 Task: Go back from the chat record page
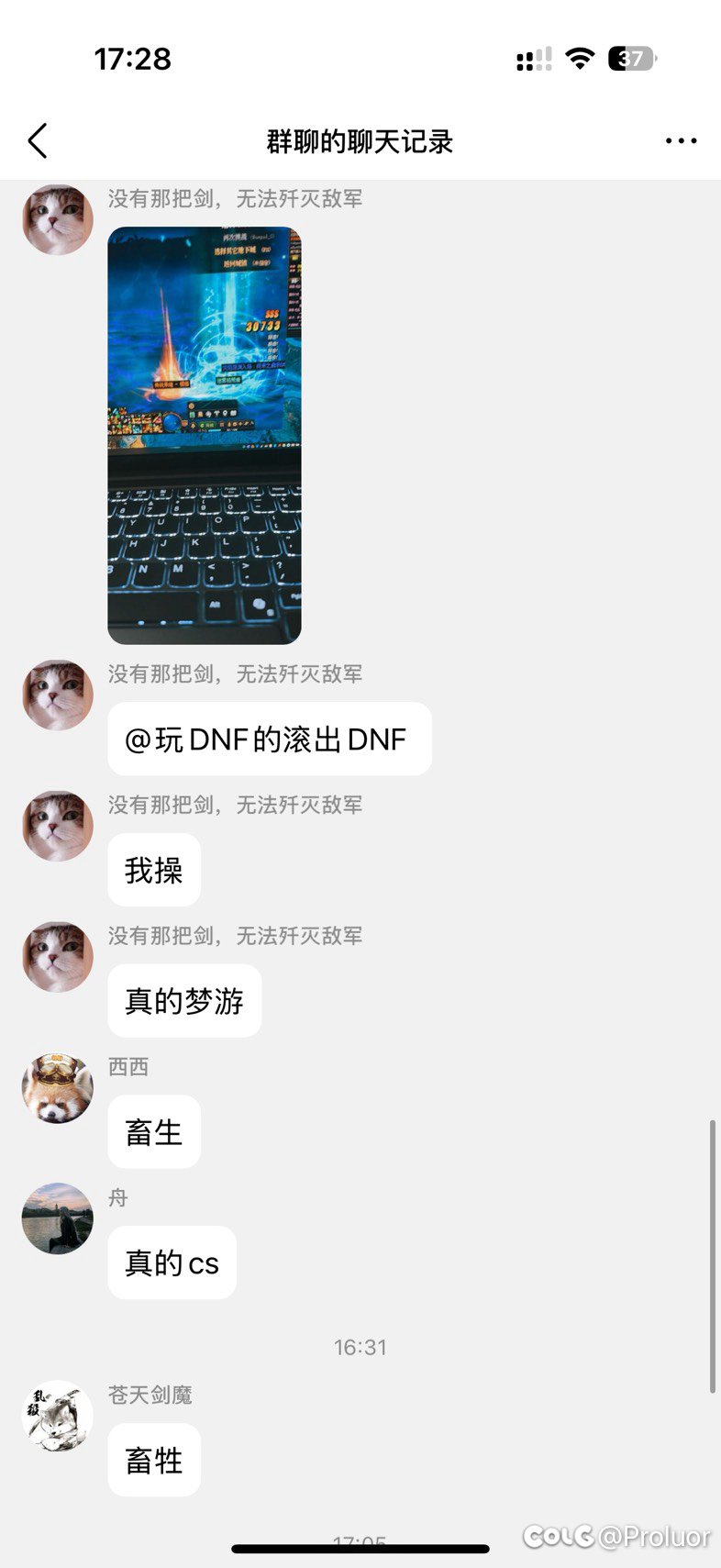tap(38, 141)
